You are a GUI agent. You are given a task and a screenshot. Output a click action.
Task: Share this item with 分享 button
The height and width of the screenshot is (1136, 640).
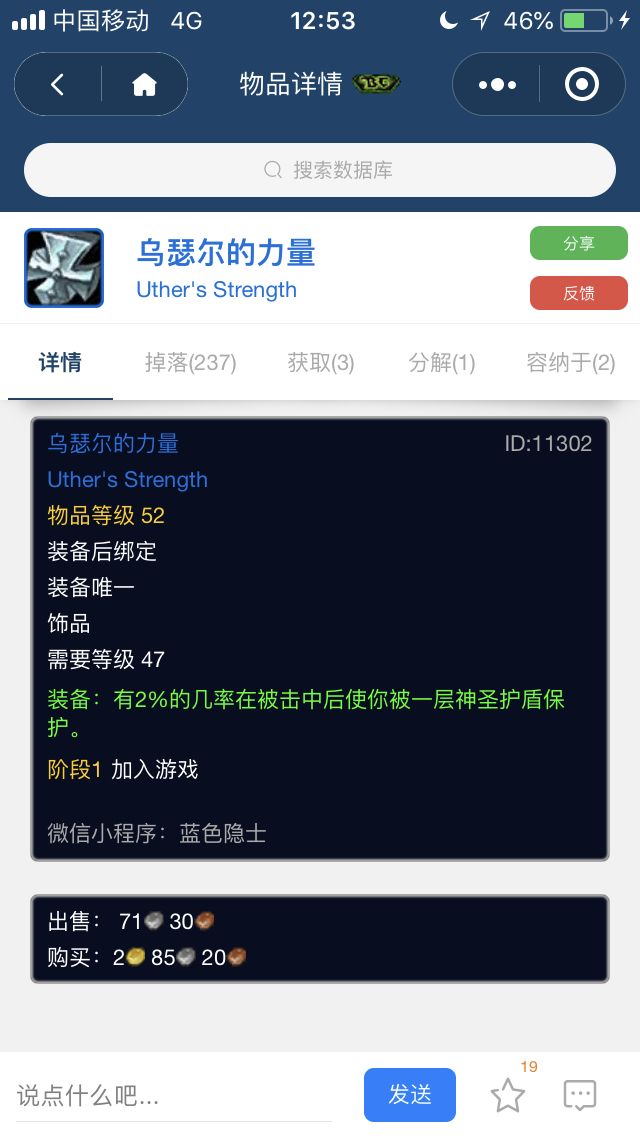578,243
